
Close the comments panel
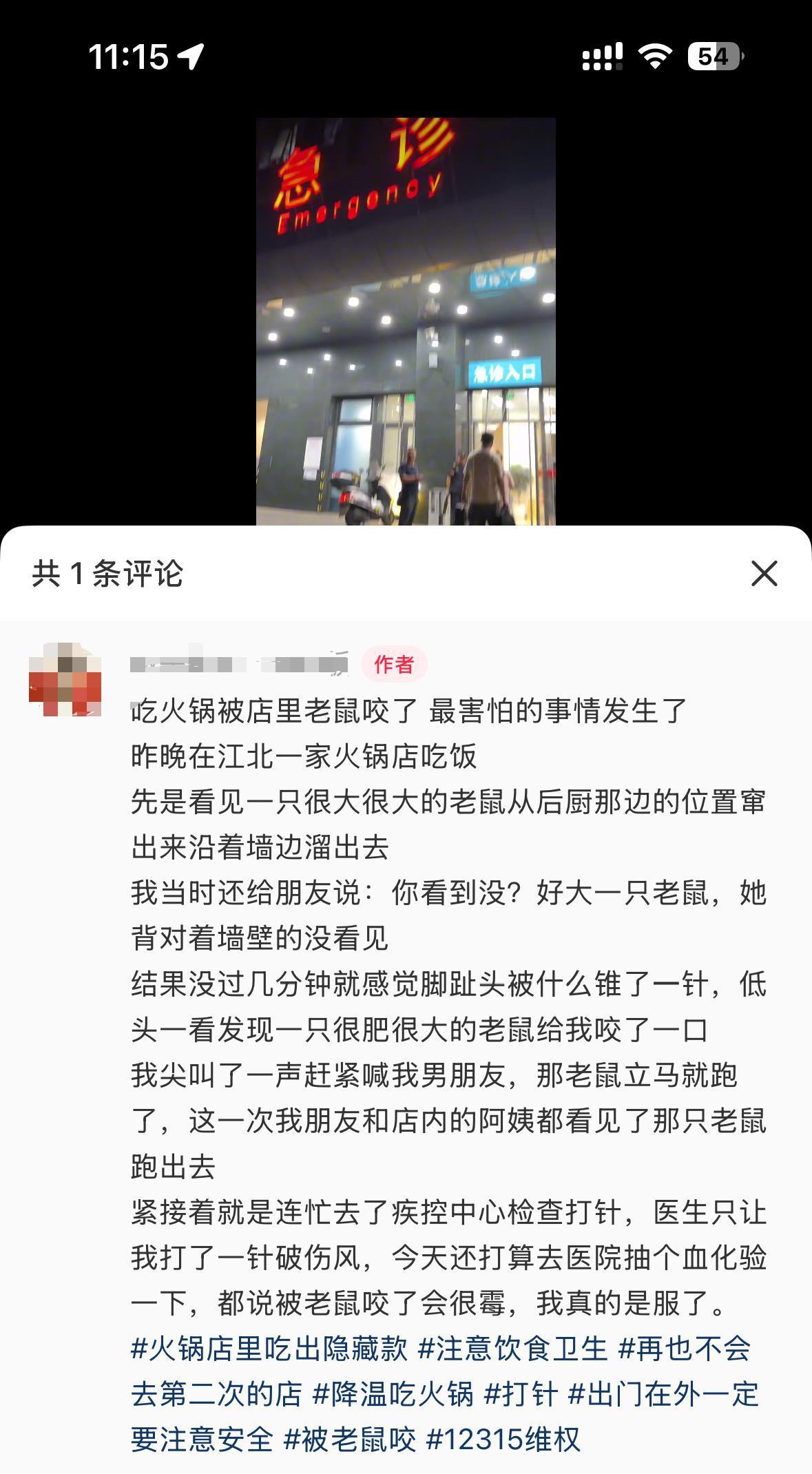764,573
